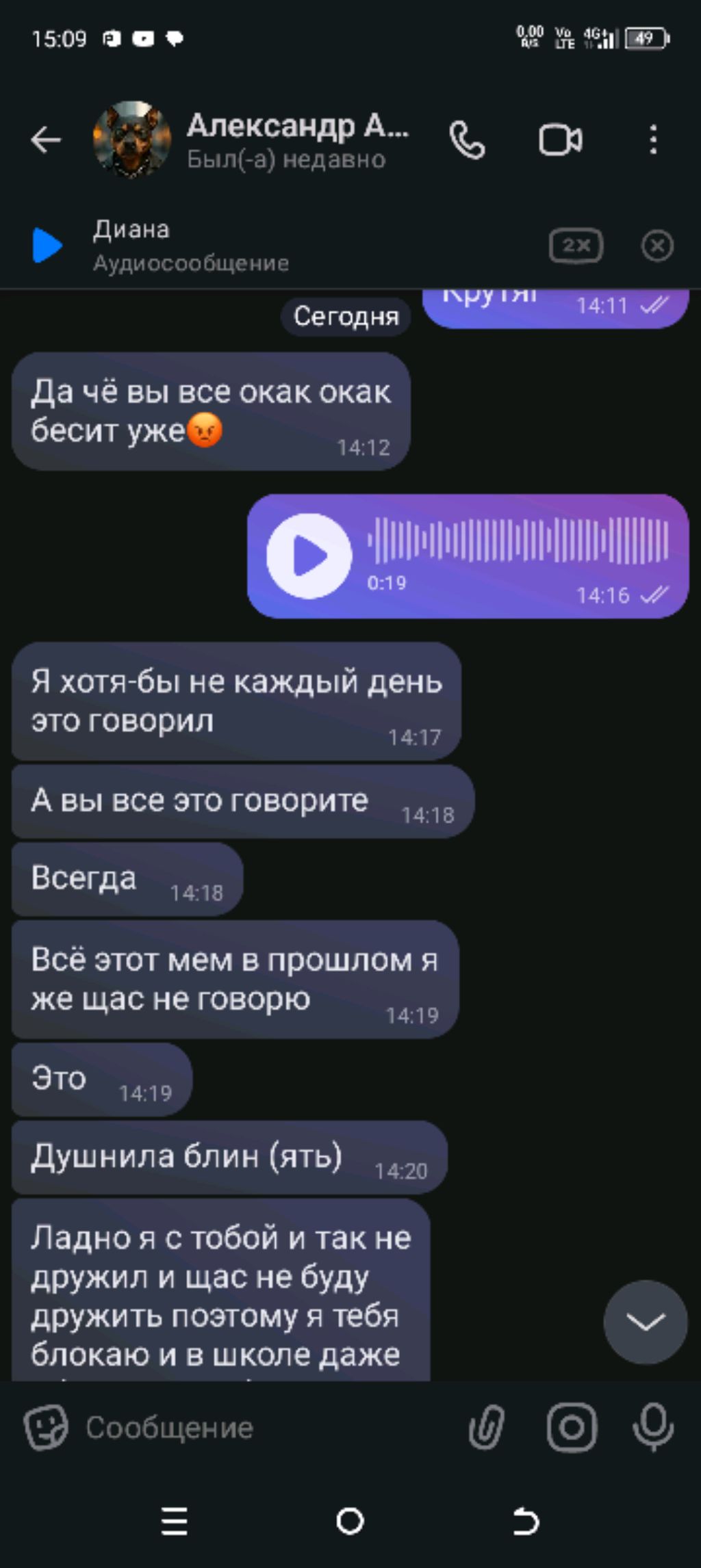Play Диана's audio message in top bar

(47, 246)
